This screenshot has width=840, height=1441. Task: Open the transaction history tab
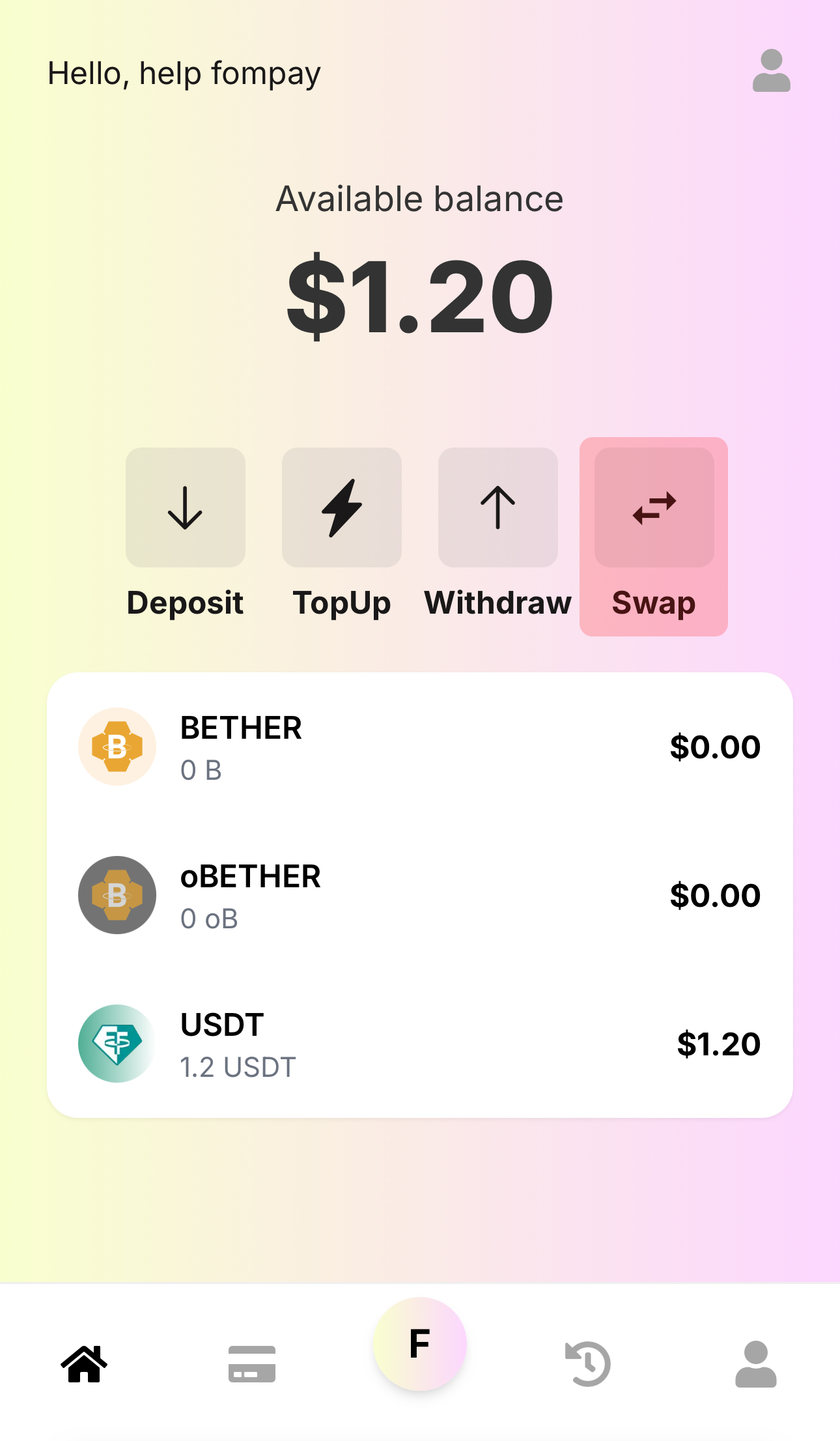tap(588, 1363)
